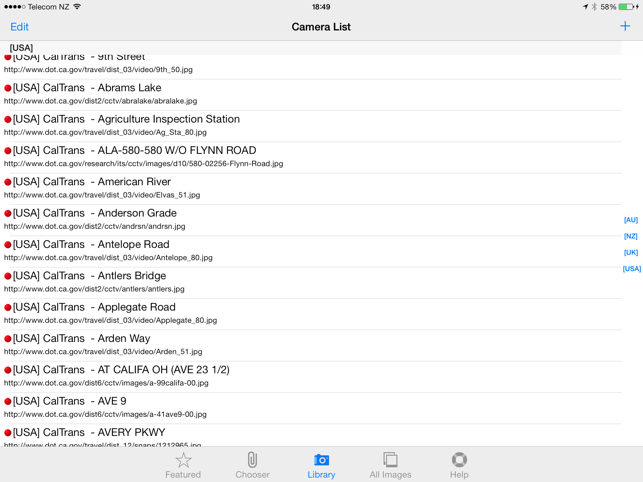View the Applegate Road camera
The height and width of the screenshot is (482, 643).
(x=300, y=313)
